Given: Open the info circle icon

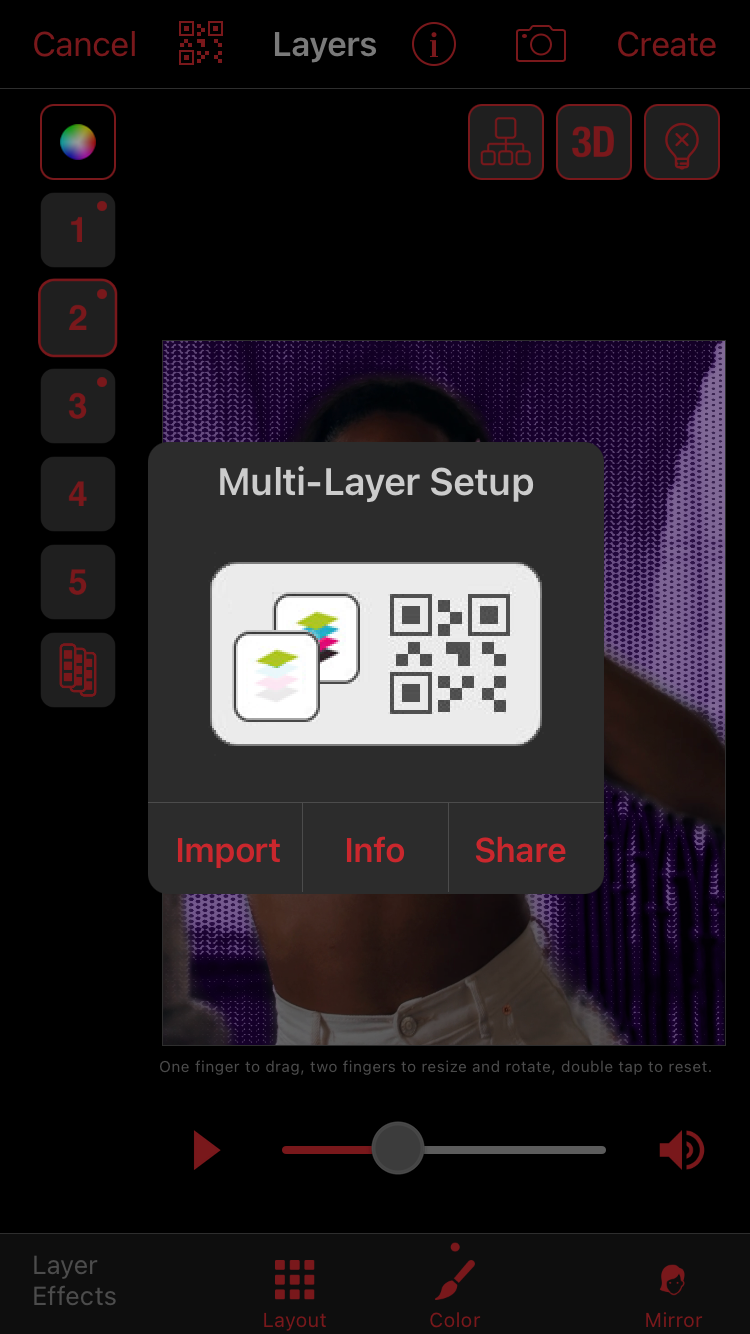Looking at the screenshot, I should [x=434, y=45].
